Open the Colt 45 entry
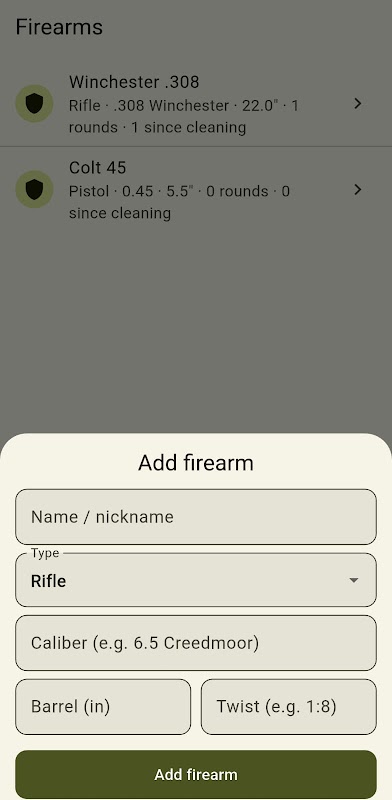Screen dimensions: 392x800 pos(196,190)
